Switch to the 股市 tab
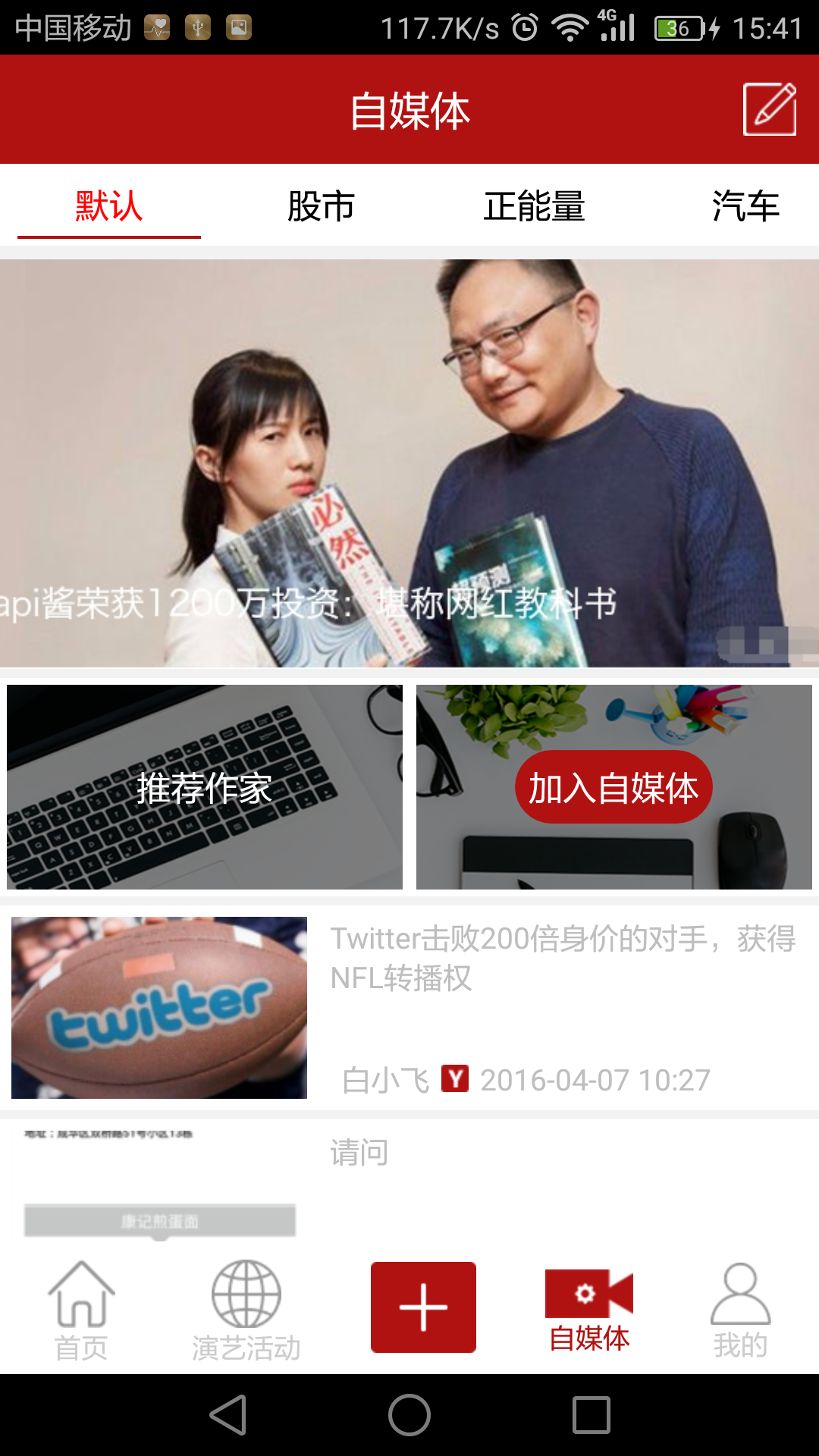The image size is (819, 1456). point(321,206)
